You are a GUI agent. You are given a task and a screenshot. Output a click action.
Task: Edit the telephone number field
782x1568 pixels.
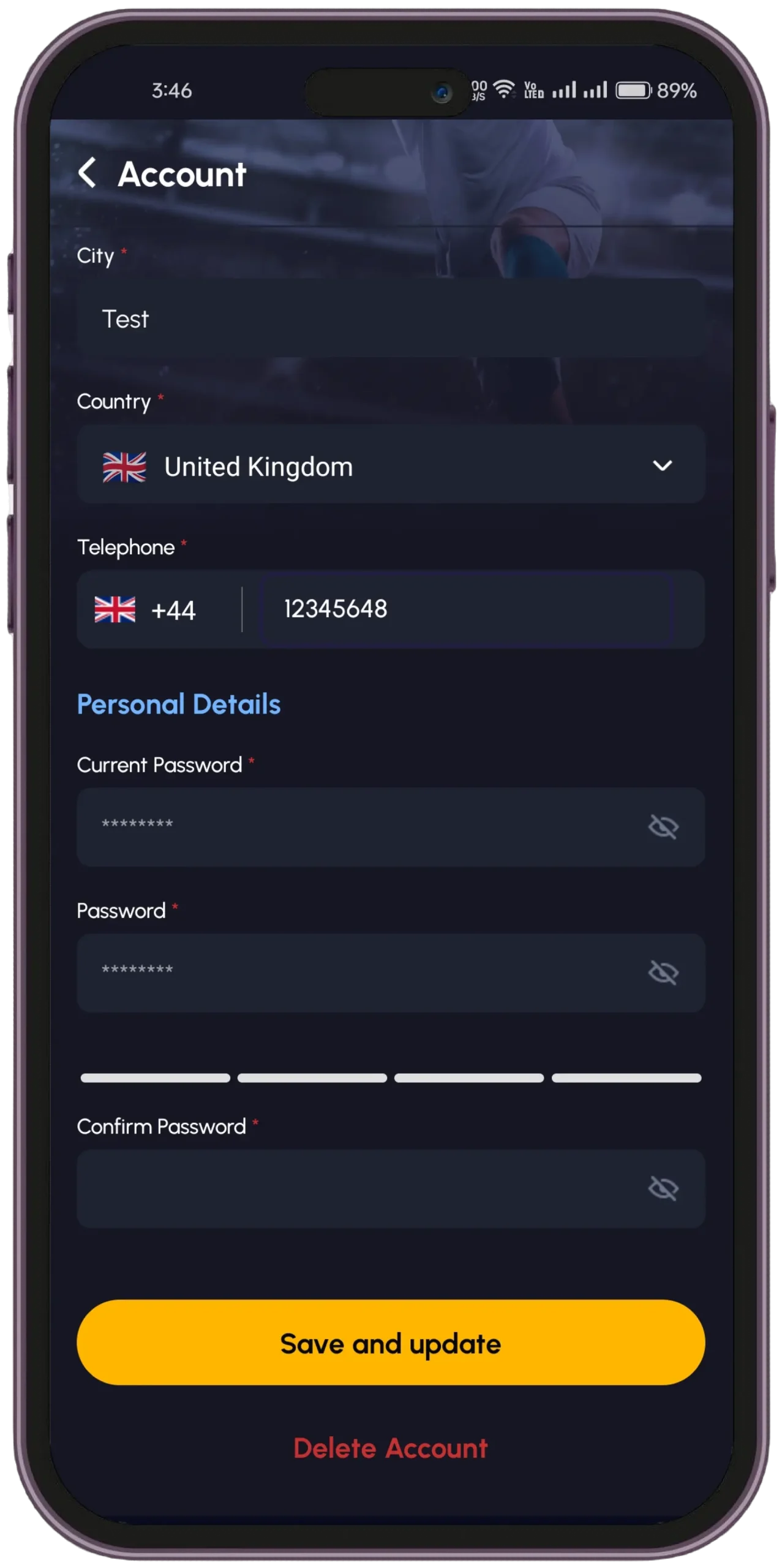tap(465, 609)
